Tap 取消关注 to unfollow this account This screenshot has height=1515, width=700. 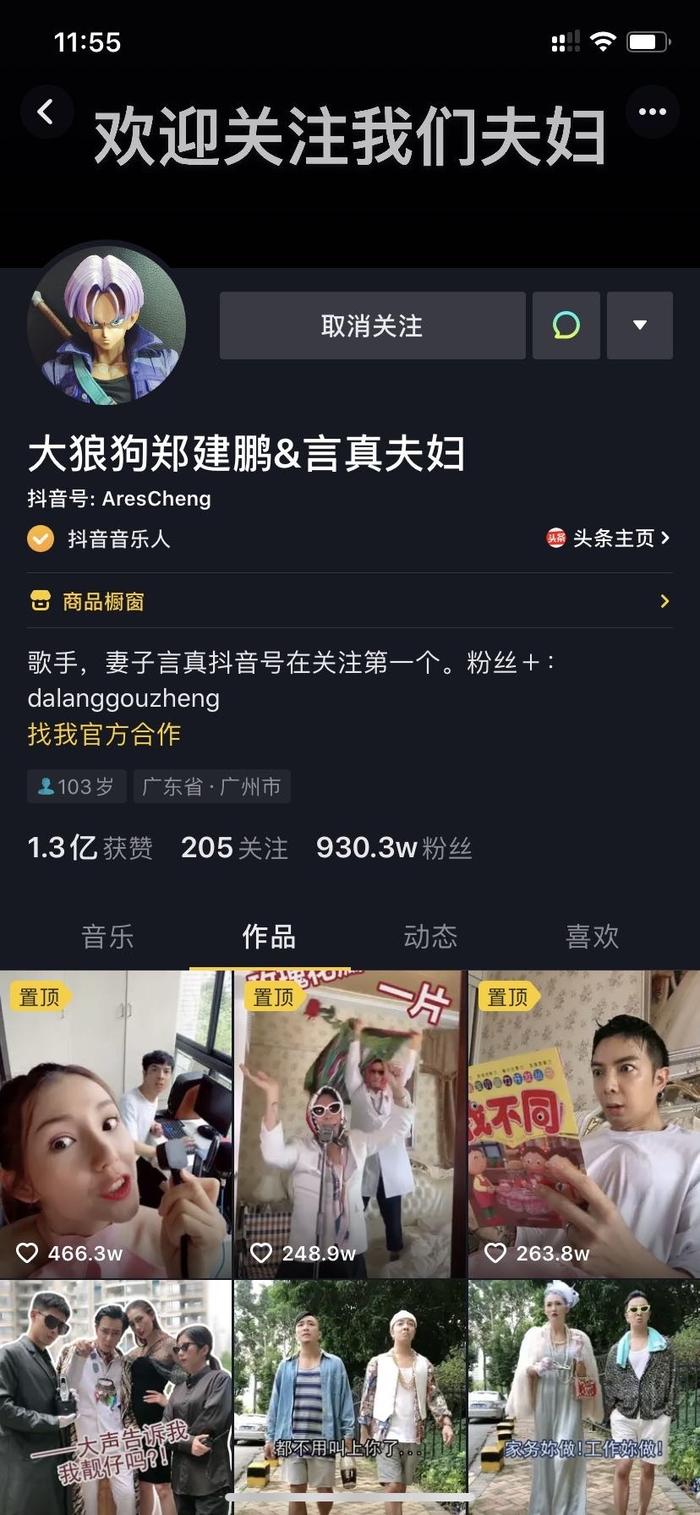tap(372, 326)
